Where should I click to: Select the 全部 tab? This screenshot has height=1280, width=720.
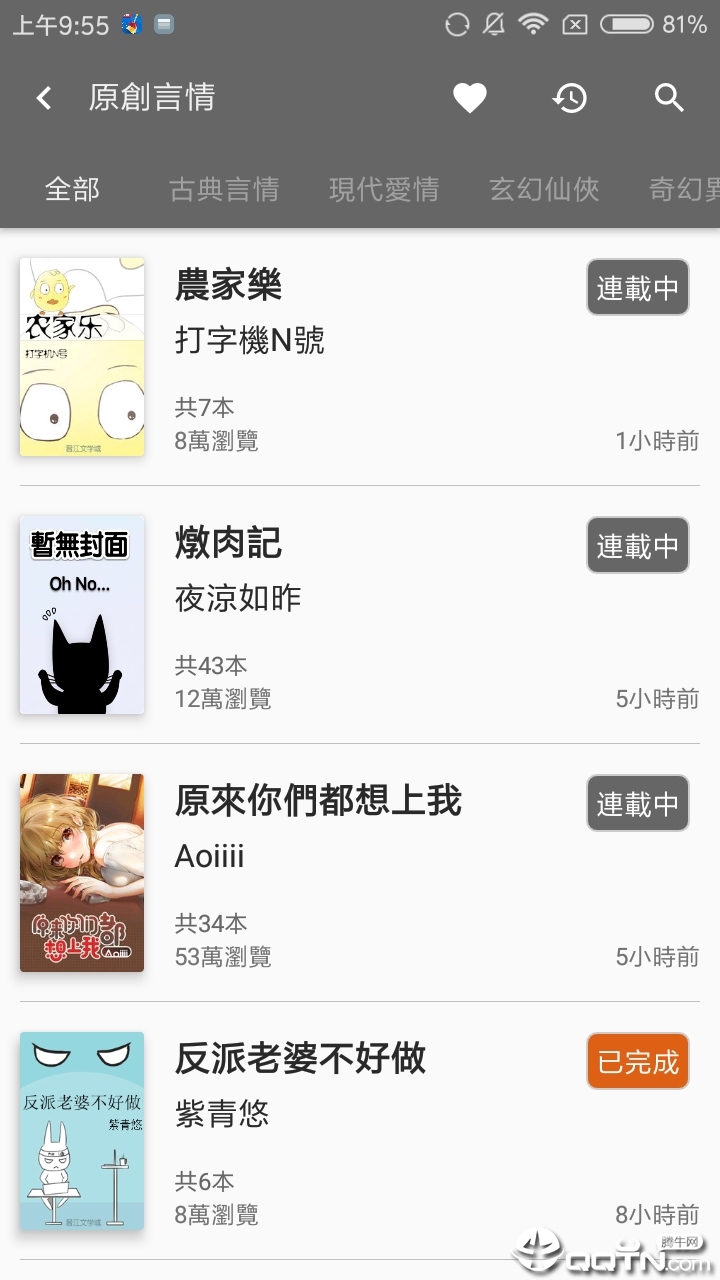(72, 189)
